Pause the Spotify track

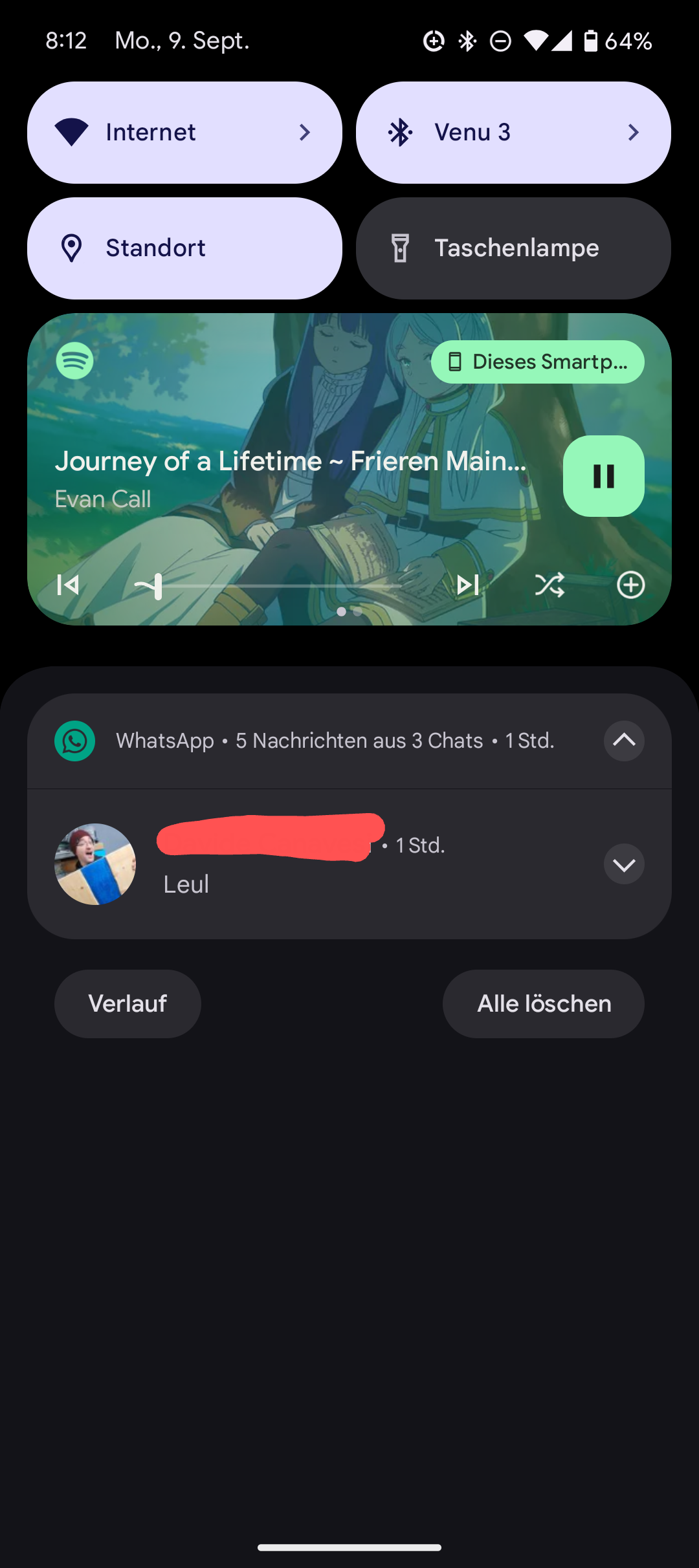click(603, 476)
